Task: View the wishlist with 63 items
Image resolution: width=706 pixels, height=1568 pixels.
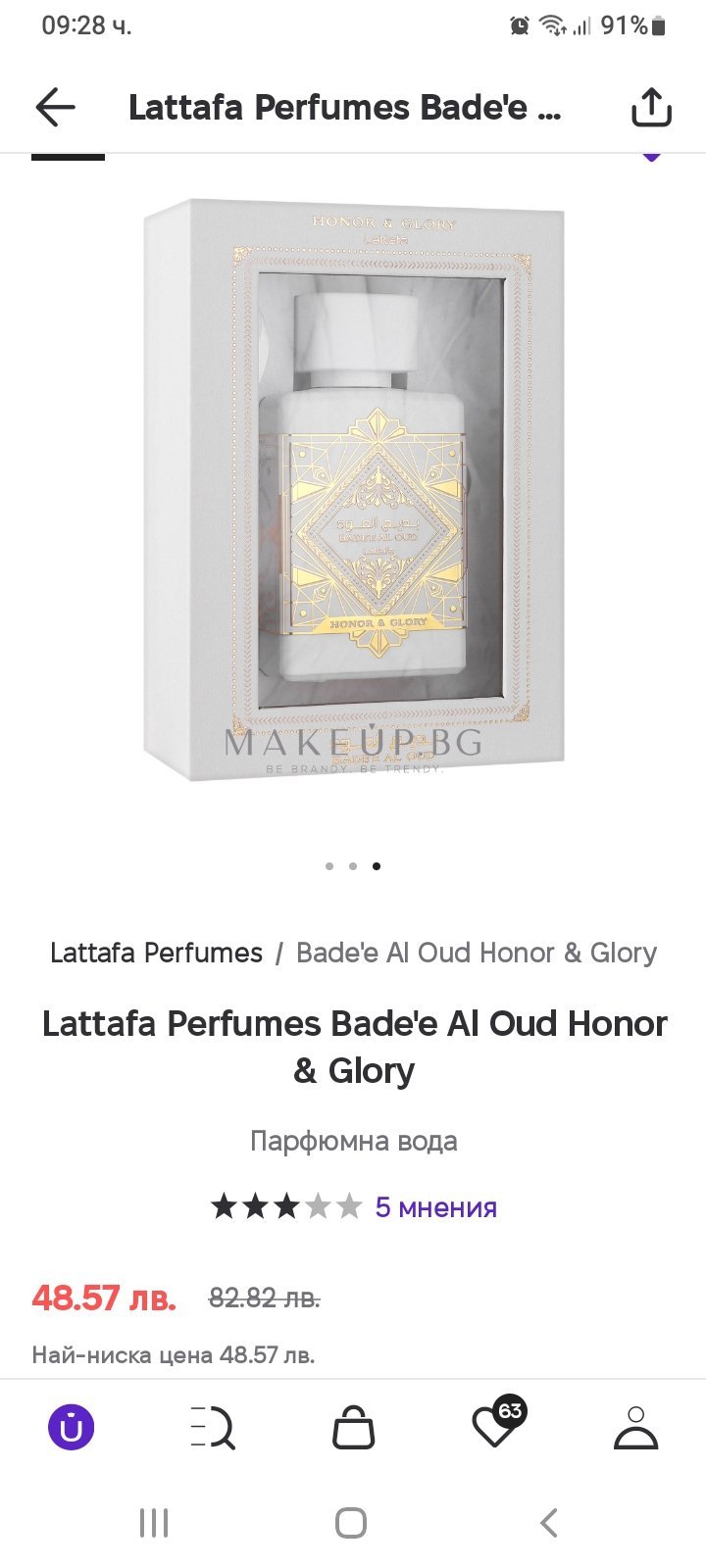Action: click(x=495, y=1427)
